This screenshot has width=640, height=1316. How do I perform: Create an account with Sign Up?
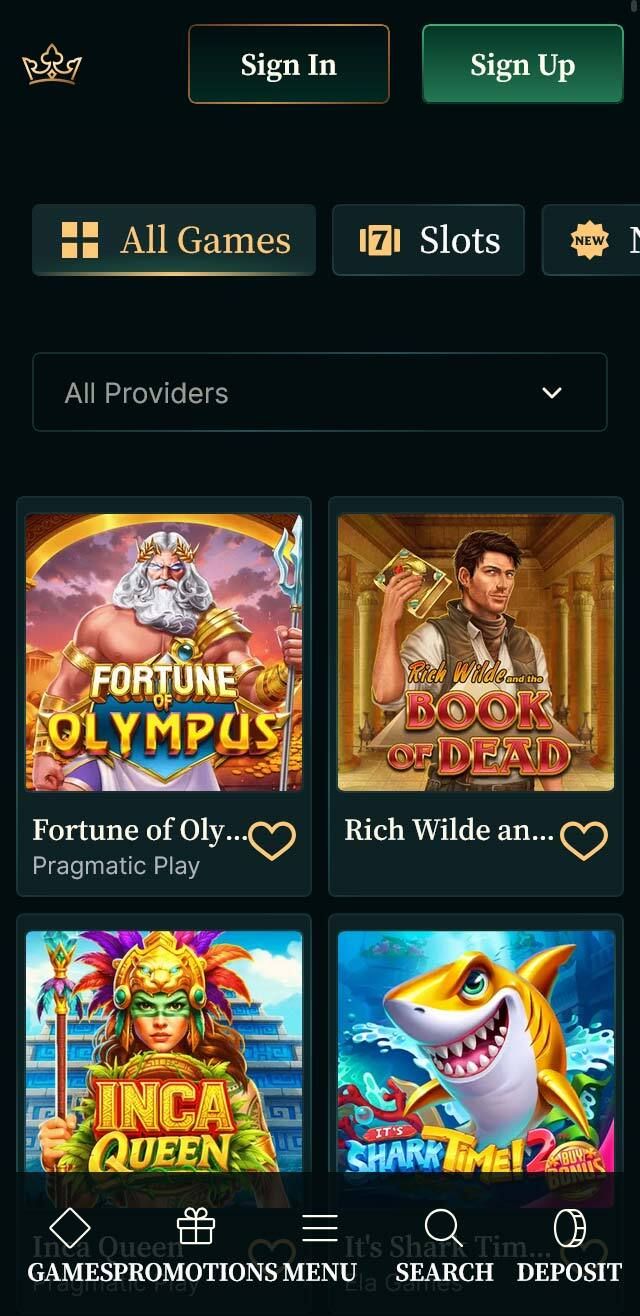(x=522, y=64)
